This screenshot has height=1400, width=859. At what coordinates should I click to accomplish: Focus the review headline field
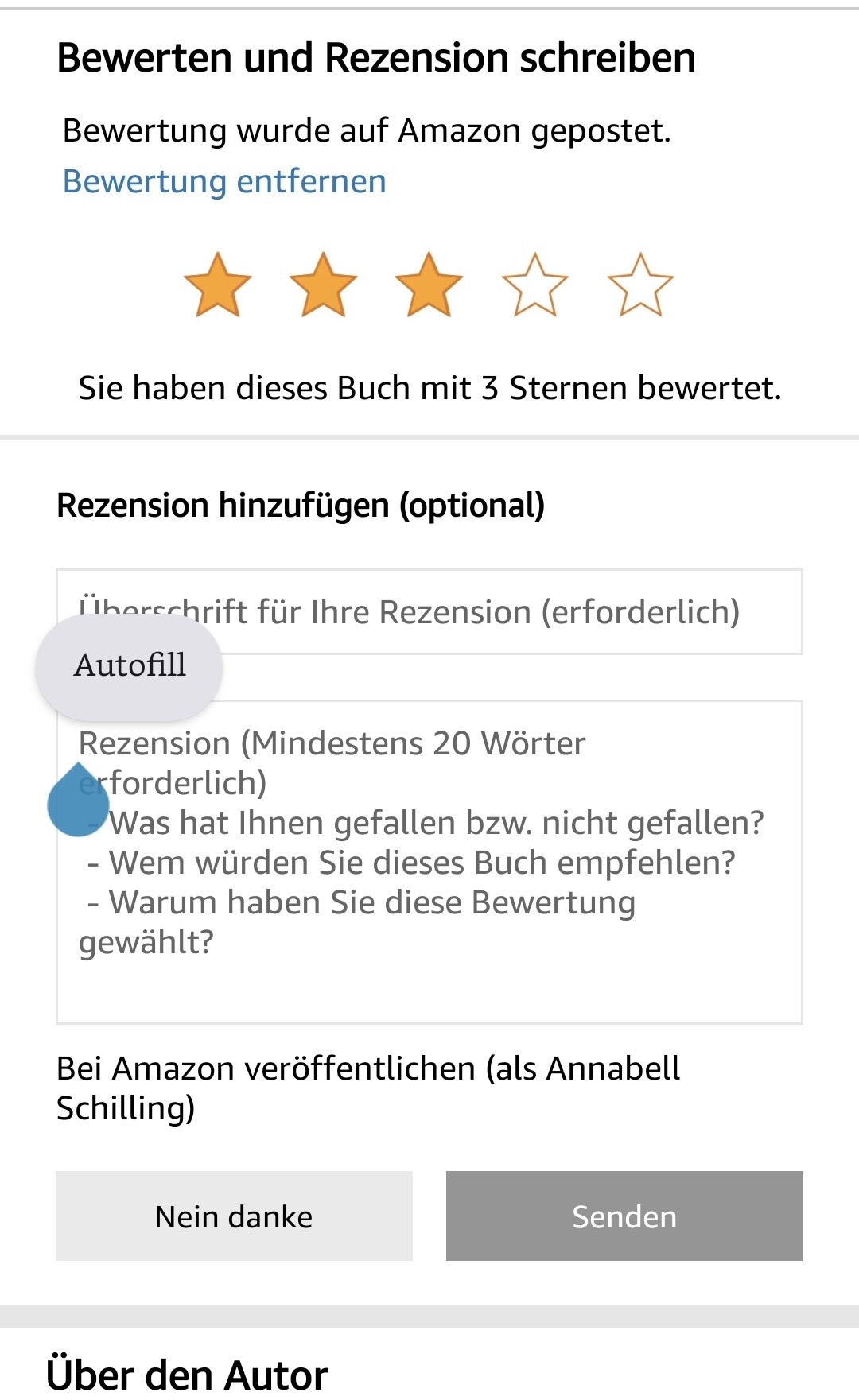[429, 611]
